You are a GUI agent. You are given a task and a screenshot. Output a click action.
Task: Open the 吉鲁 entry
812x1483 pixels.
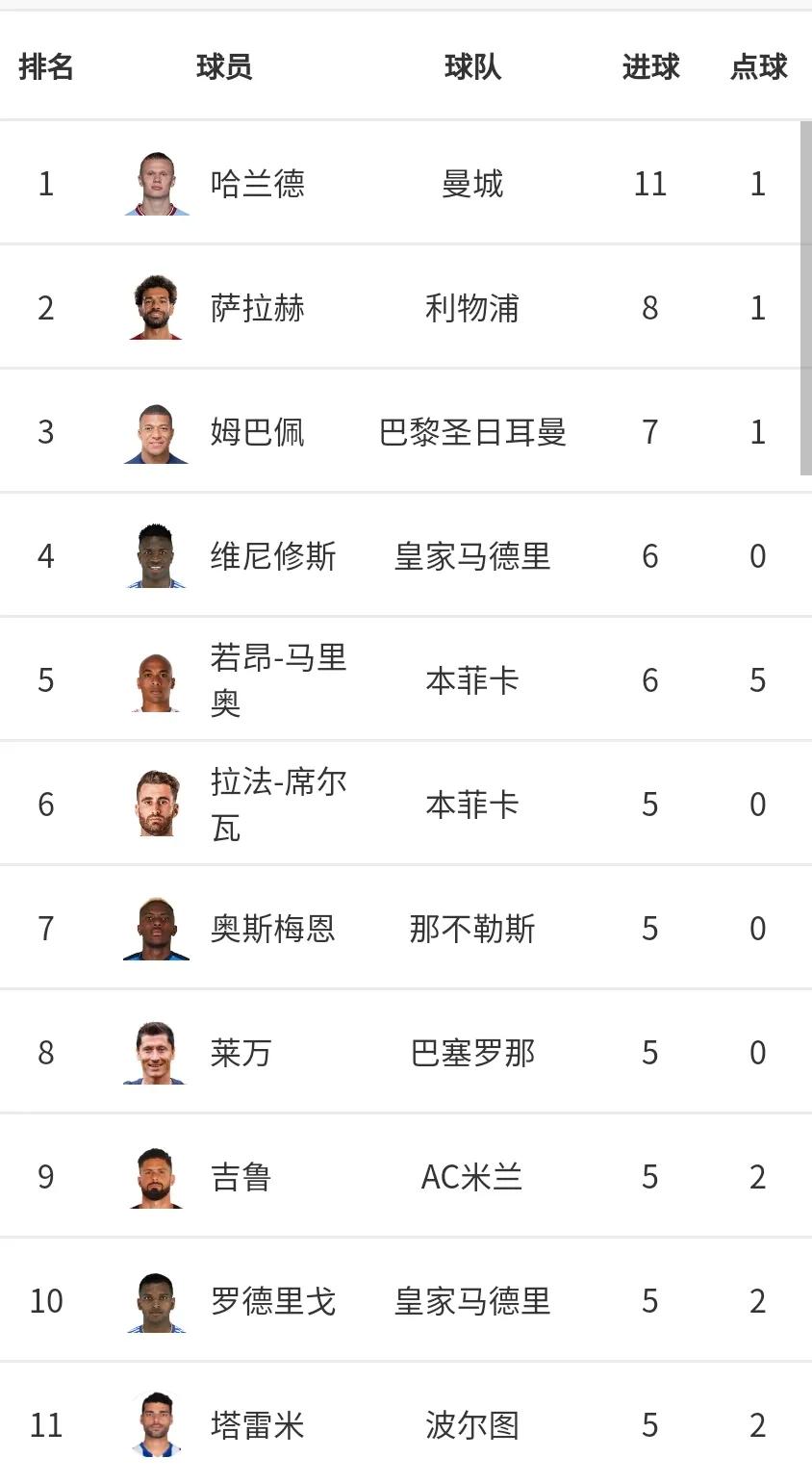coord(241,1177)
